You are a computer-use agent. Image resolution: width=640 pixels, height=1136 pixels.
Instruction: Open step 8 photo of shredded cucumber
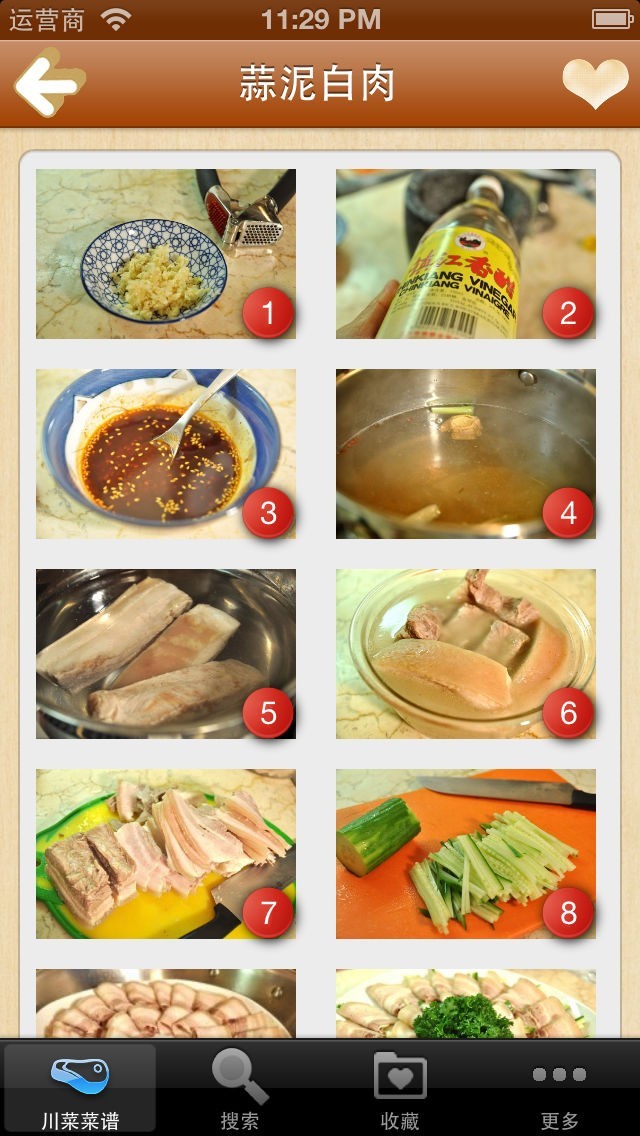coord(466,854)
